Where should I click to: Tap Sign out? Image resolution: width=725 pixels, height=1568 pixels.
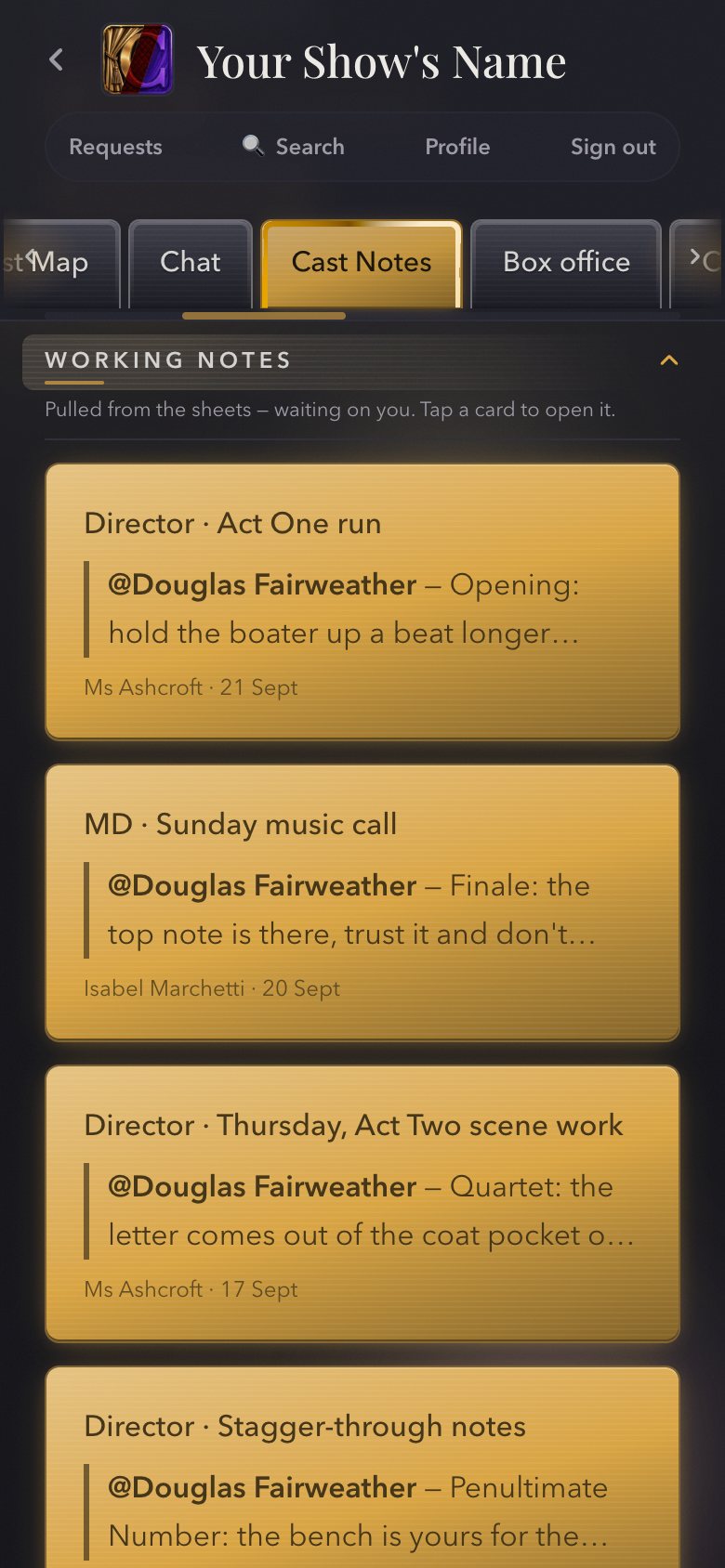pos(613,147)
